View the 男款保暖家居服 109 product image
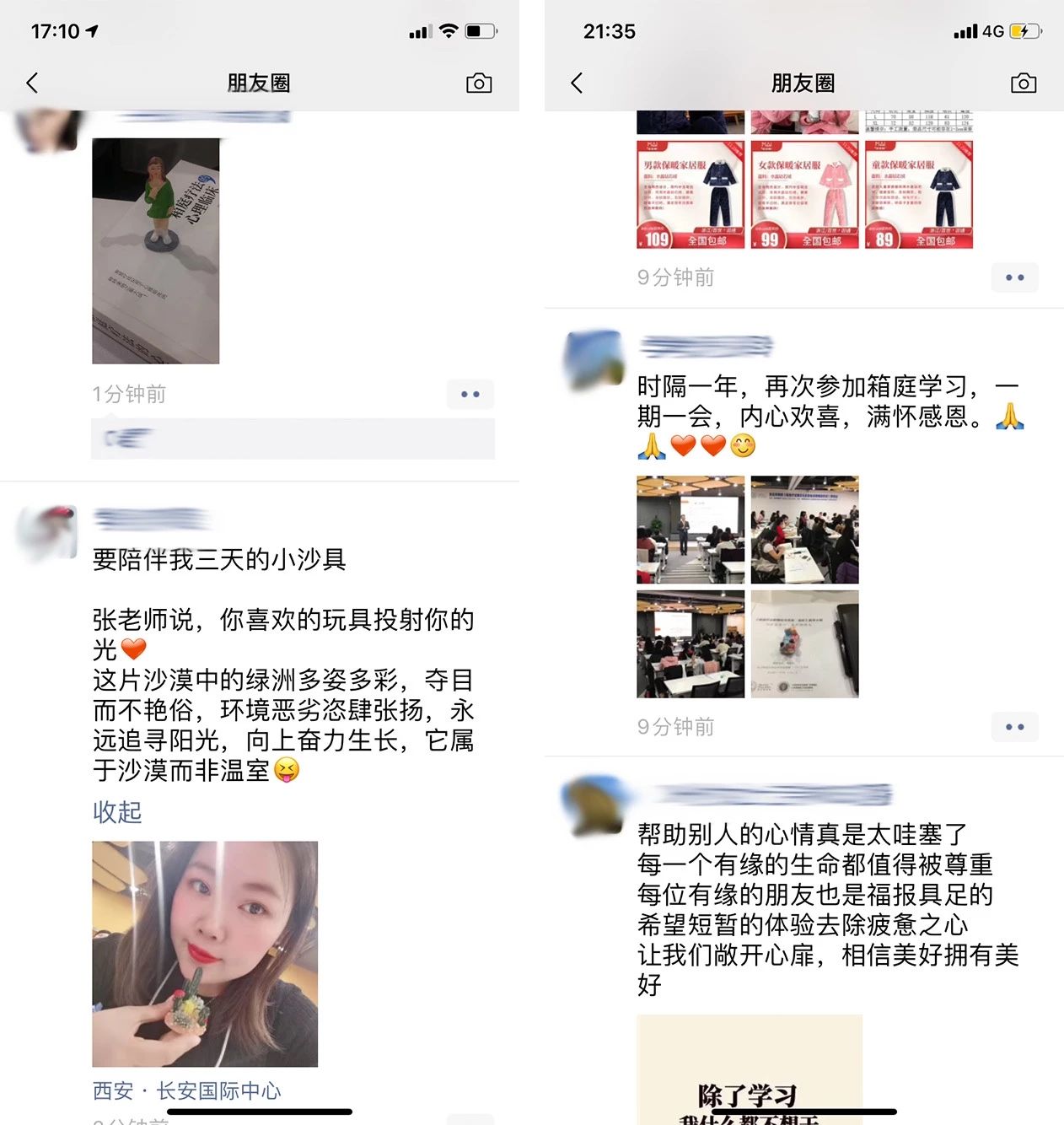Image resolution: width=1064 pixels, height=1125 pixels. click(691, 195)
